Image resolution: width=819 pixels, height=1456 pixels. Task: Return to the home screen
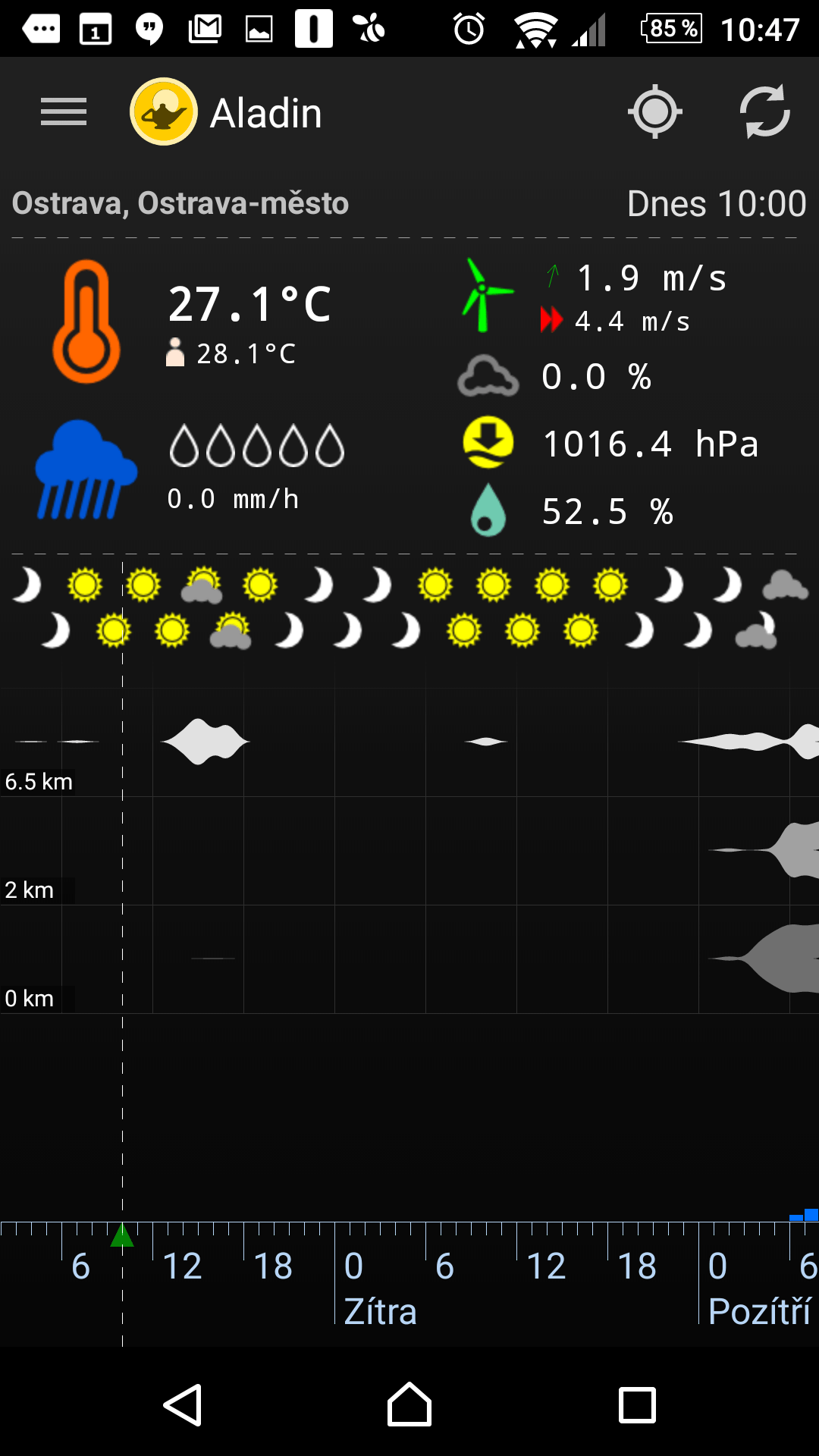(x=409, y=1404)
